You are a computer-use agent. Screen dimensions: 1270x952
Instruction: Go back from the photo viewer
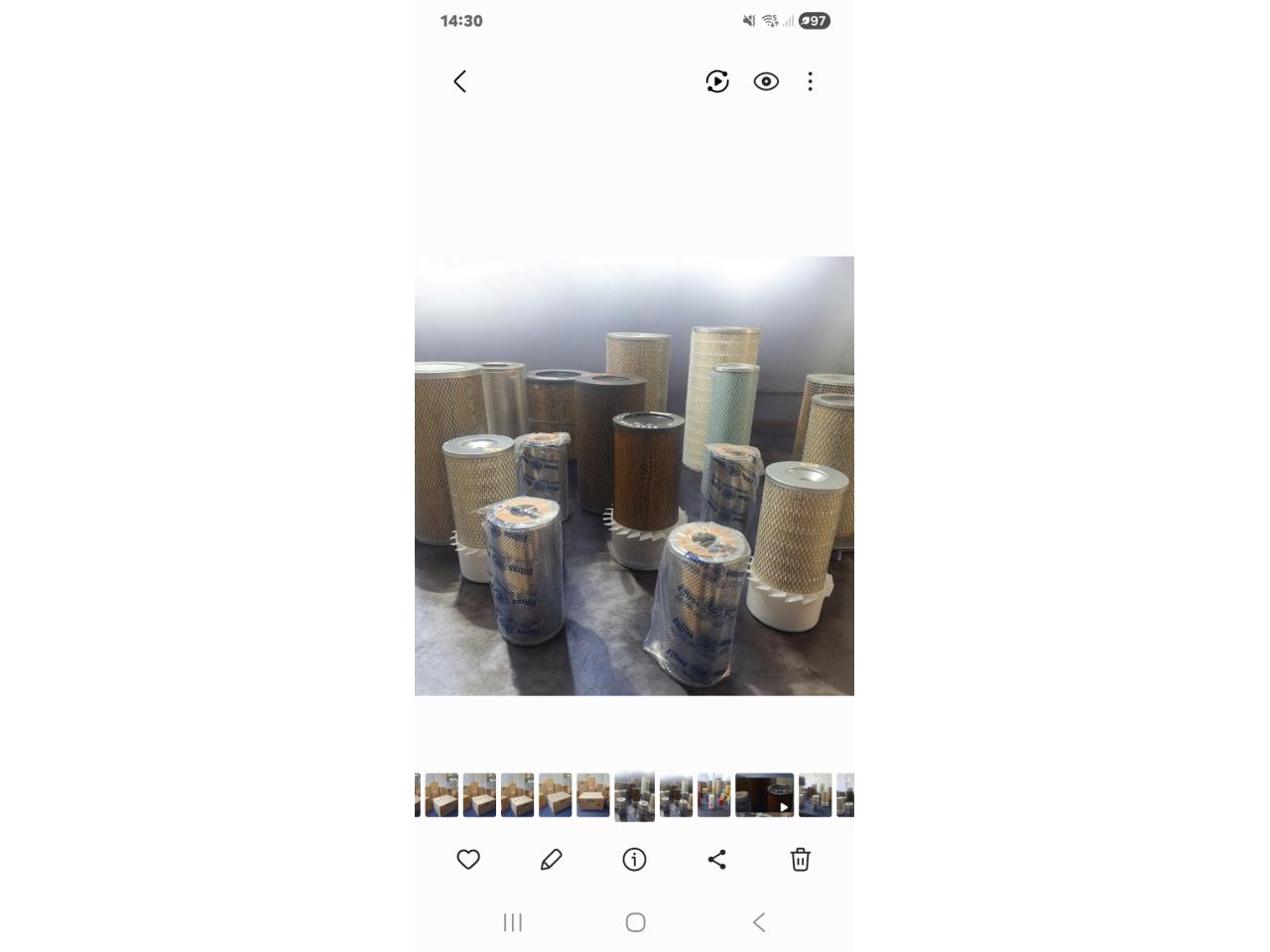pyautogui.click(x=459, y=81)
